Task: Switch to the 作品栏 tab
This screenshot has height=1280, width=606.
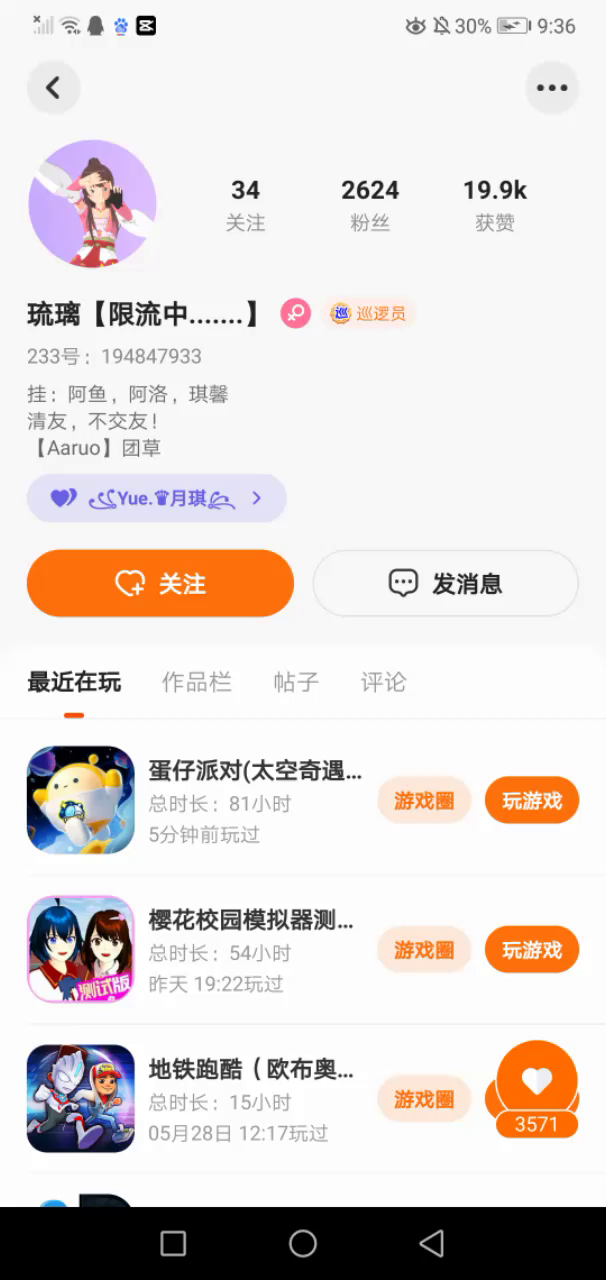Action: point(196,682)
